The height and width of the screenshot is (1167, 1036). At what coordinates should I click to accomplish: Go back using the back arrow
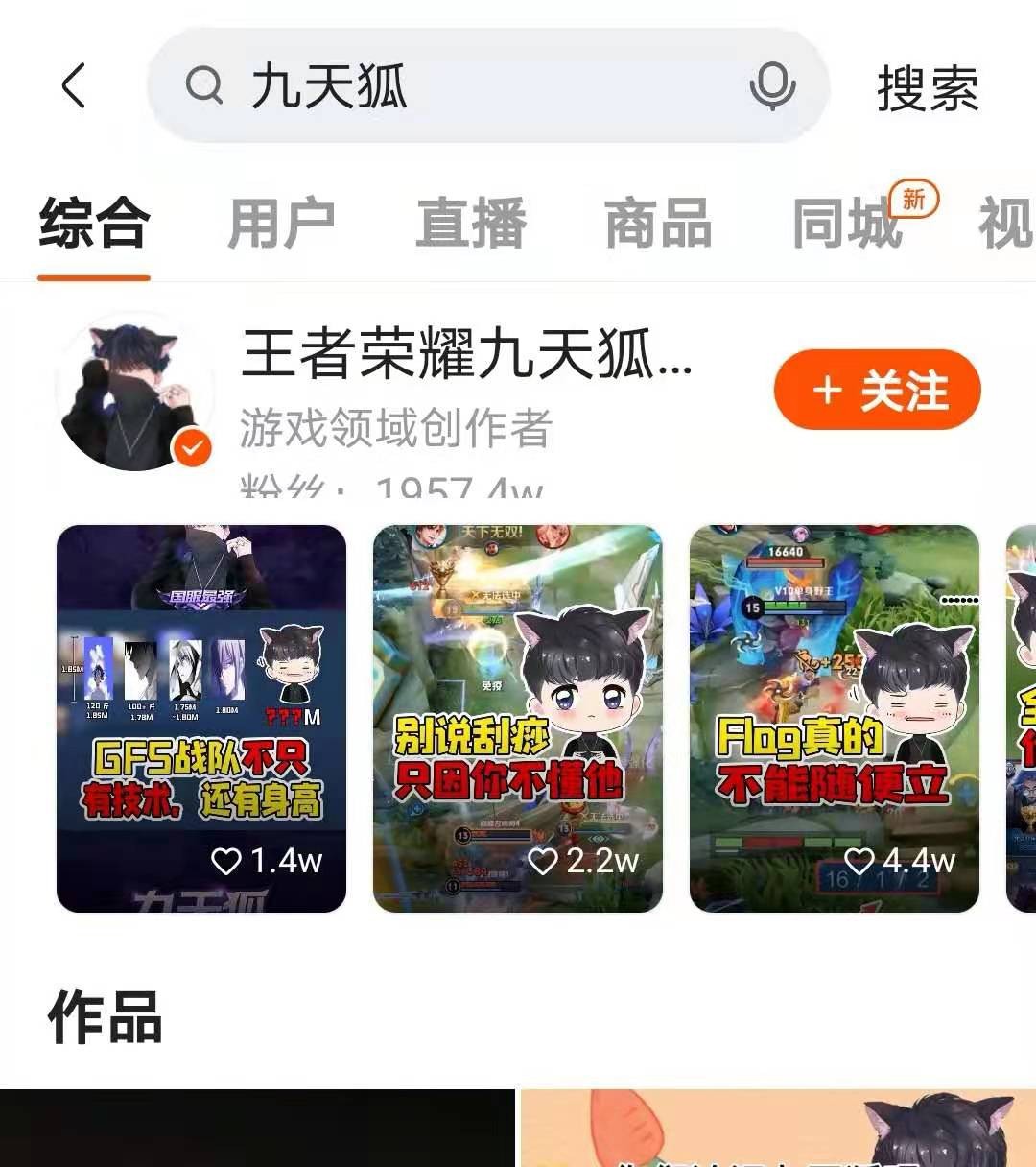tap(75, 86)
